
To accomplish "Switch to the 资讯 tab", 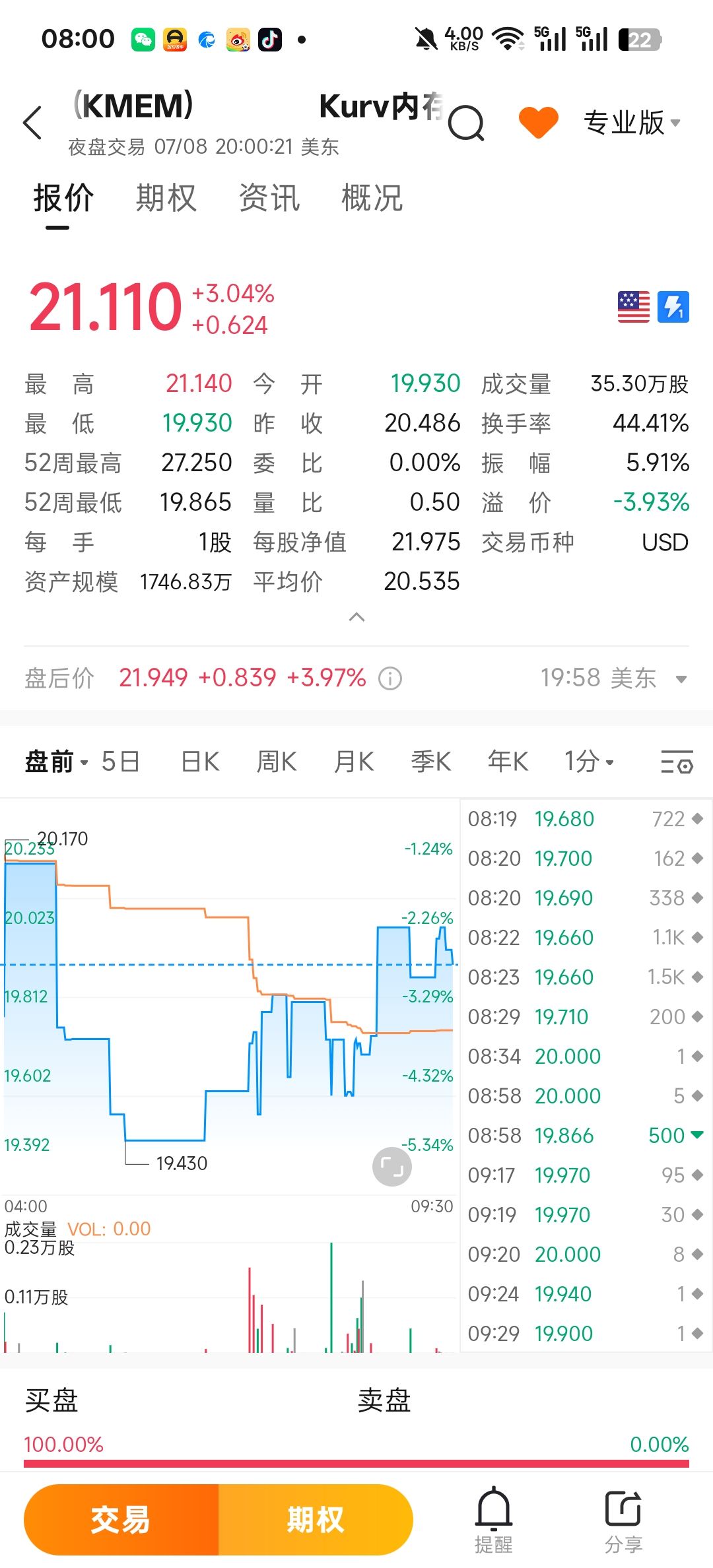I will 269,198.
